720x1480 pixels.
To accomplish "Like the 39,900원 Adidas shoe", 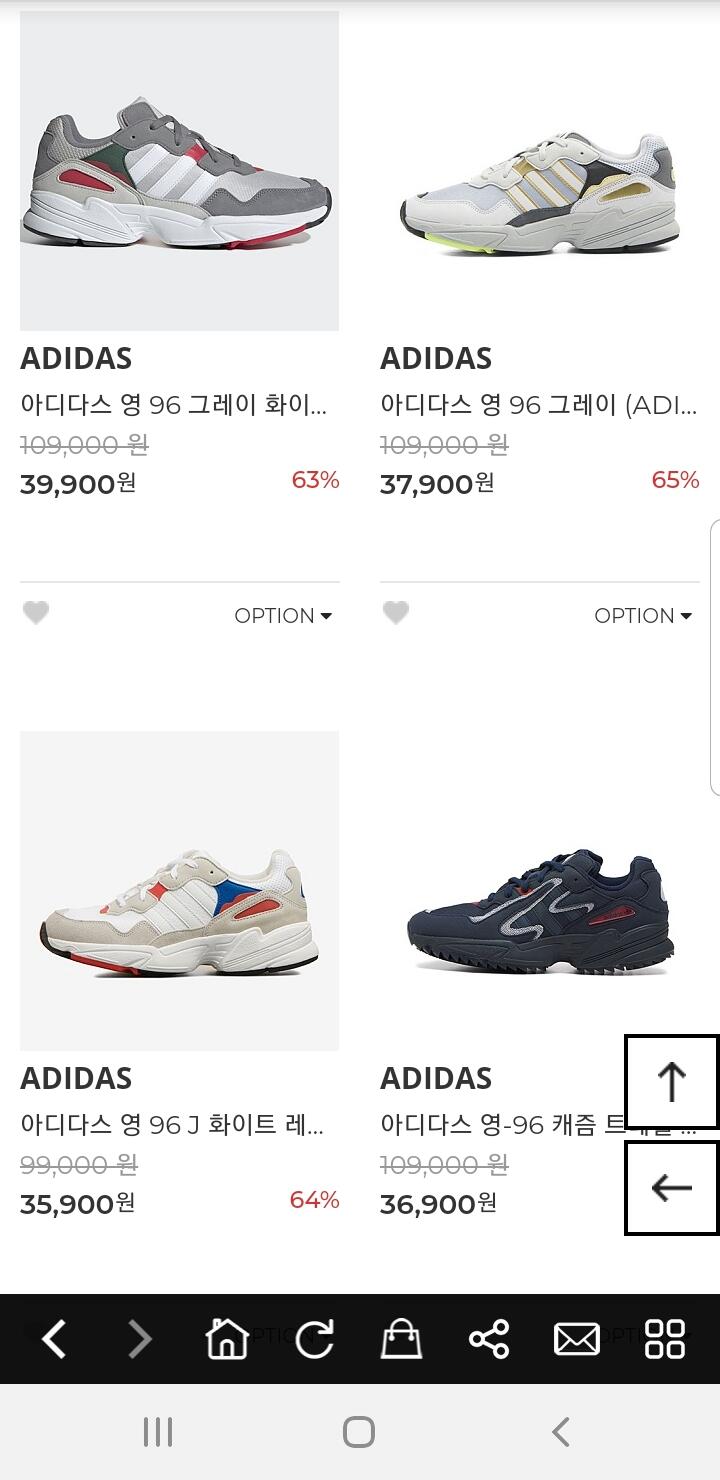I will tap(36, 613).
